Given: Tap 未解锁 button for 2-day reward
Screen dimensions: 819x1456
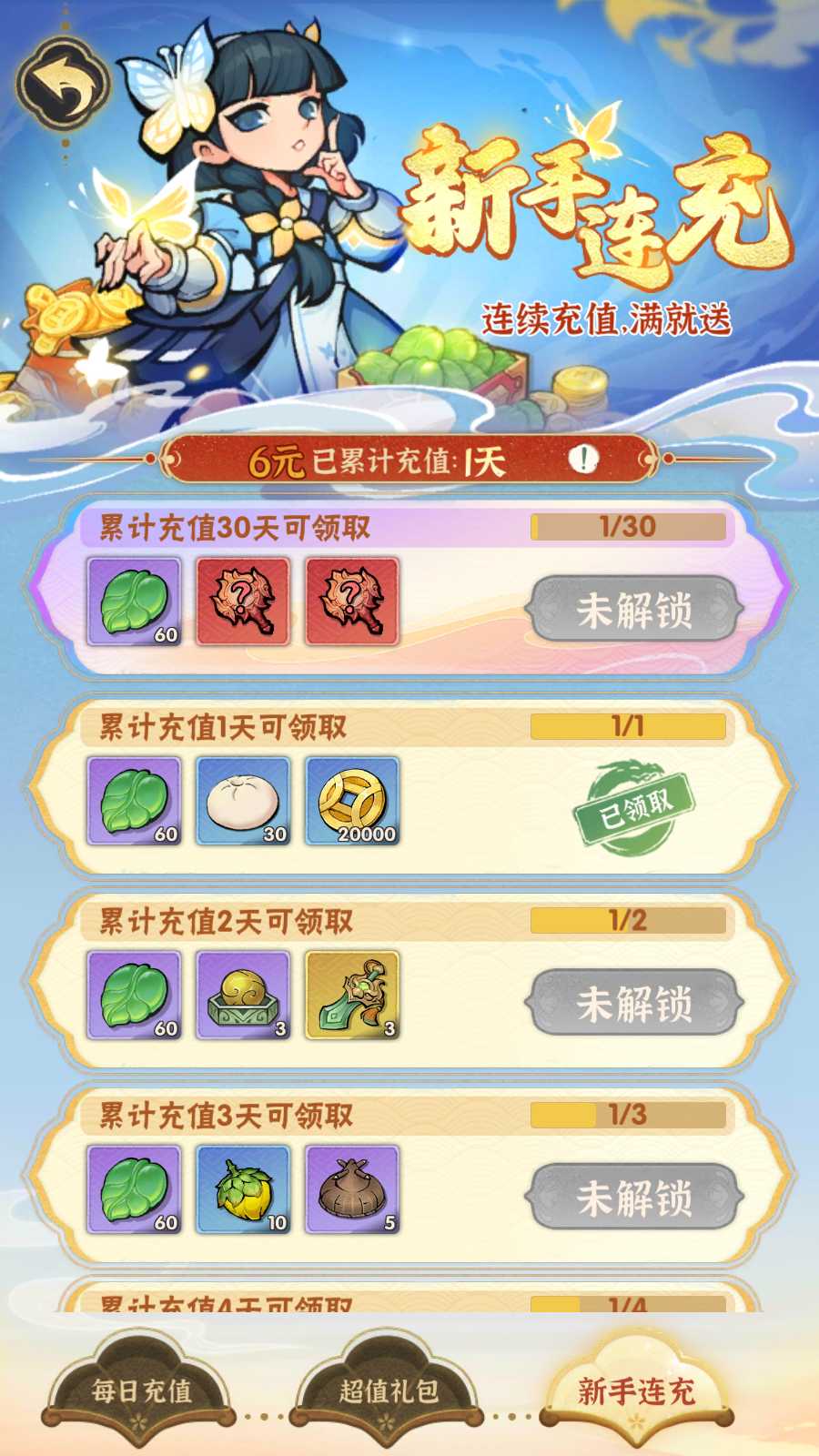Looking at the screenshot, I should coord(634,1003).
